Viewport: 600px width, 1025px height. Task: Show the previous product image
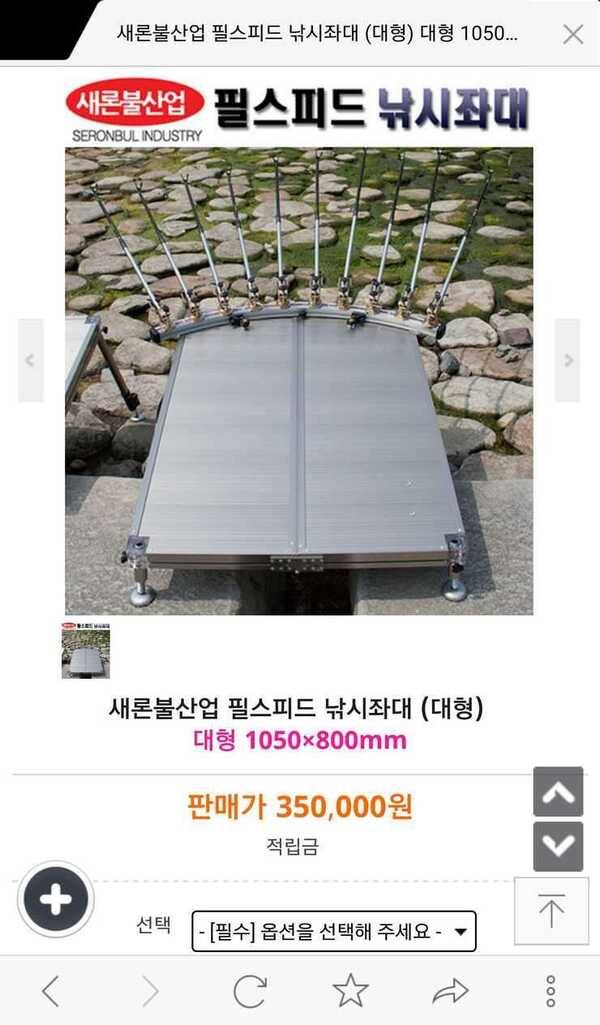(31, 360)
